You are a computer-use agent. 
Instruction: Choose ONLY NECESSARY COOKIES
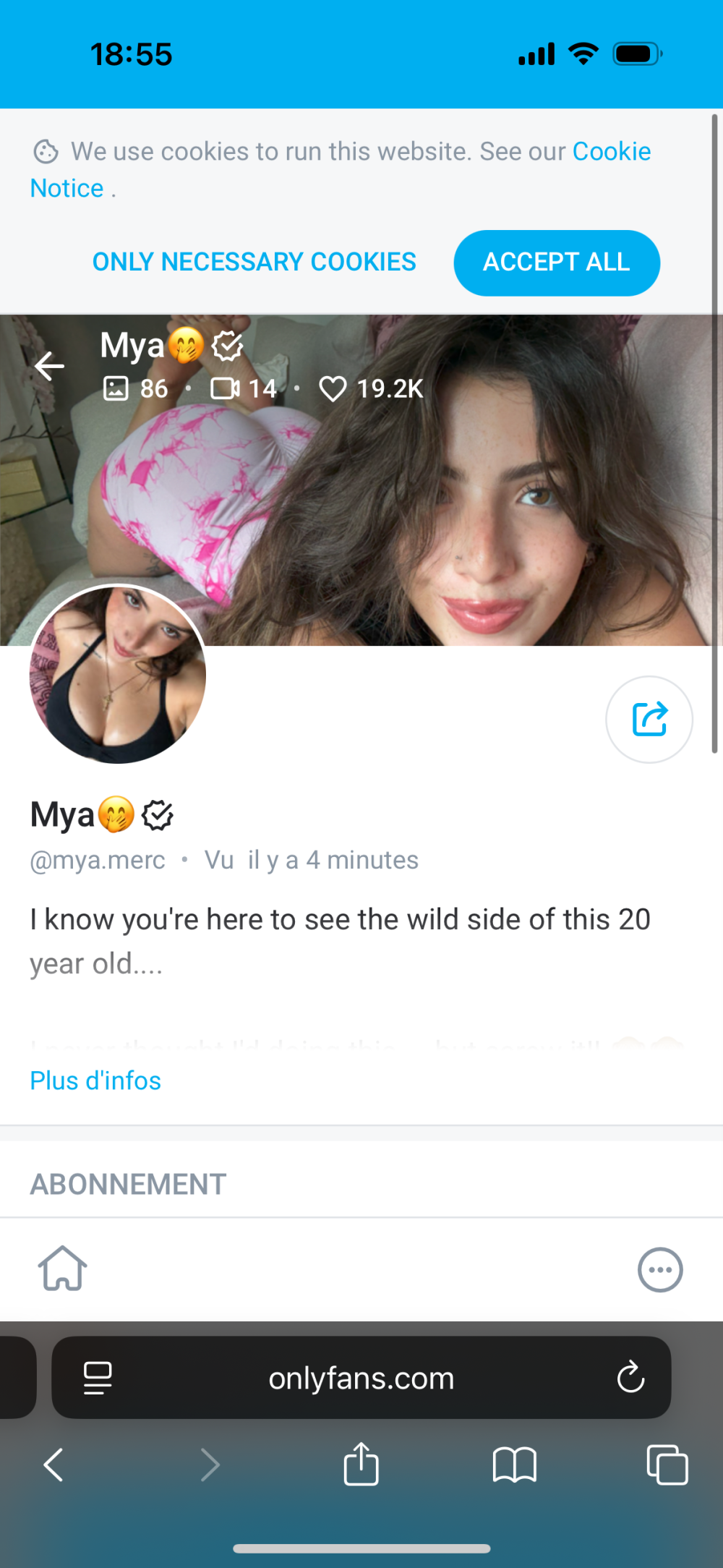coord(254,262)
